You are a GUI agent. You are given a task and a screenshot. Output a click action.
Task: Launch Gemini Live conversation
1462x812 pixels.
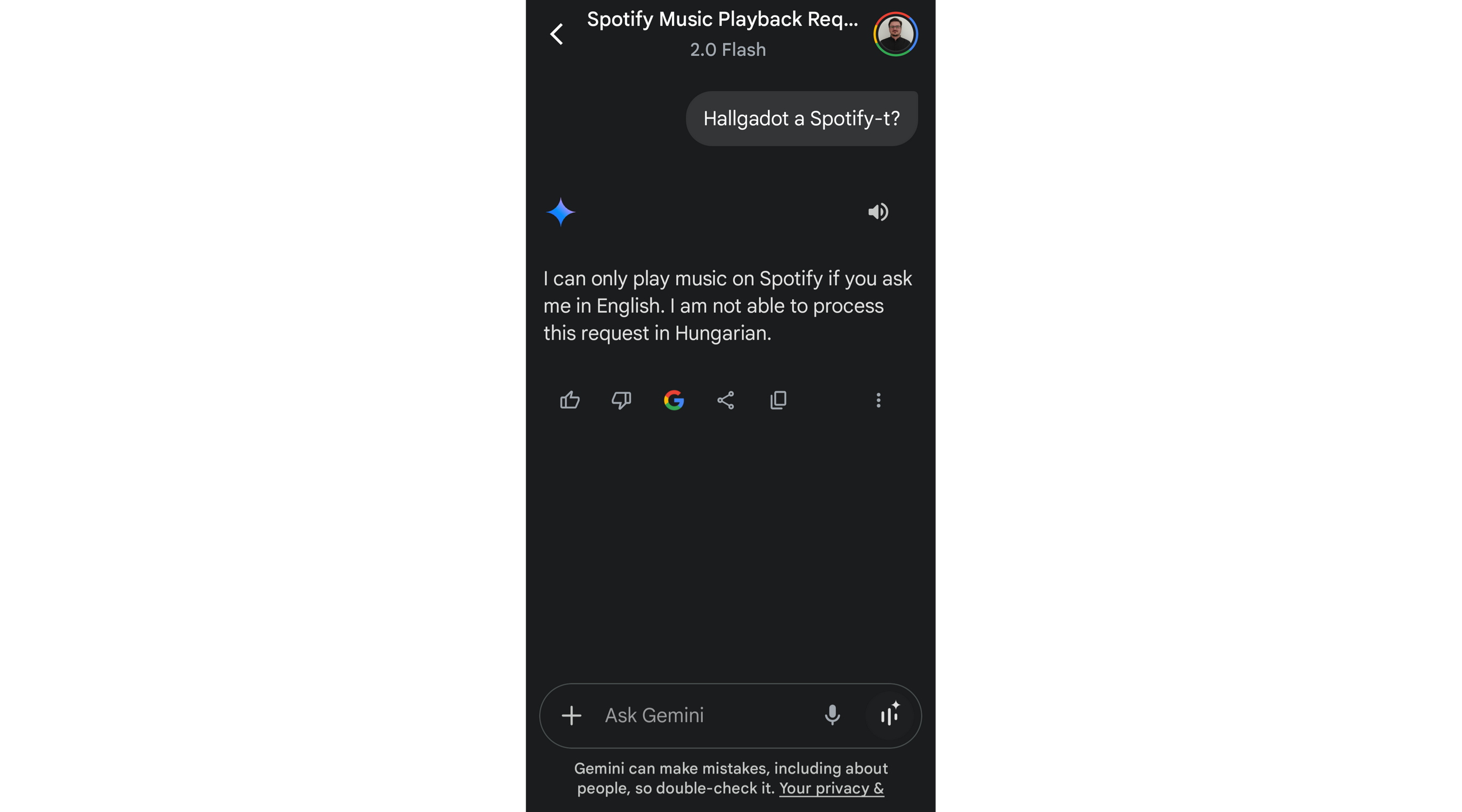889,715
